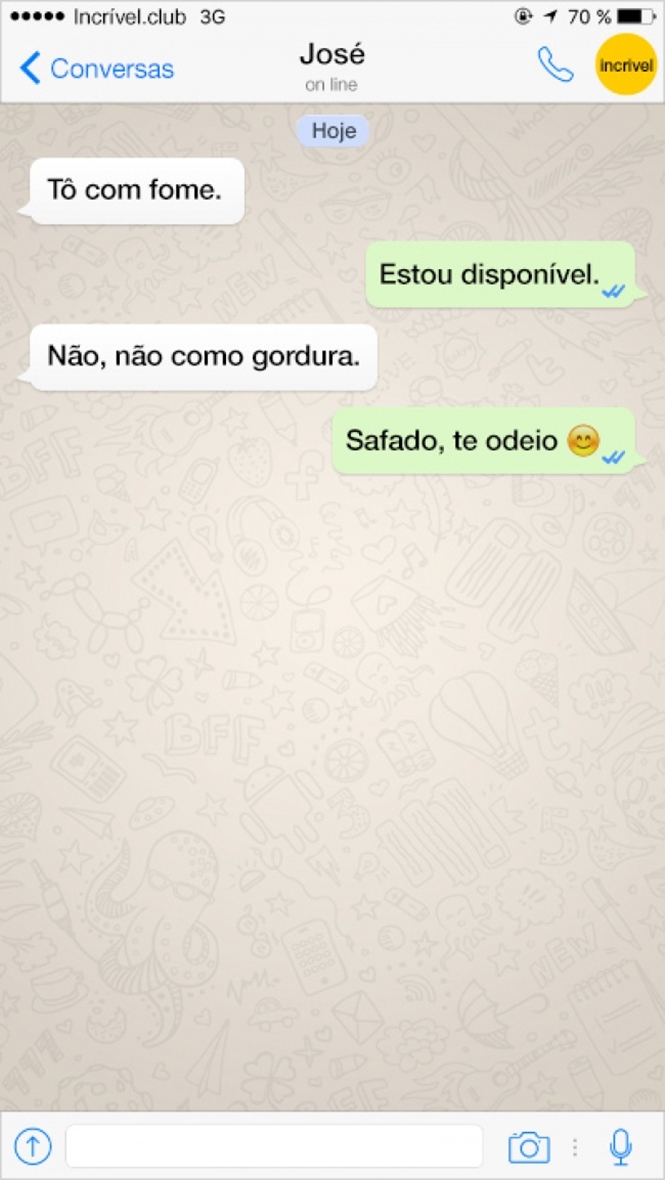This screenshot has height=1180, width=665.
Task: Start a voice call with José
Action: [x=555, y=65]
